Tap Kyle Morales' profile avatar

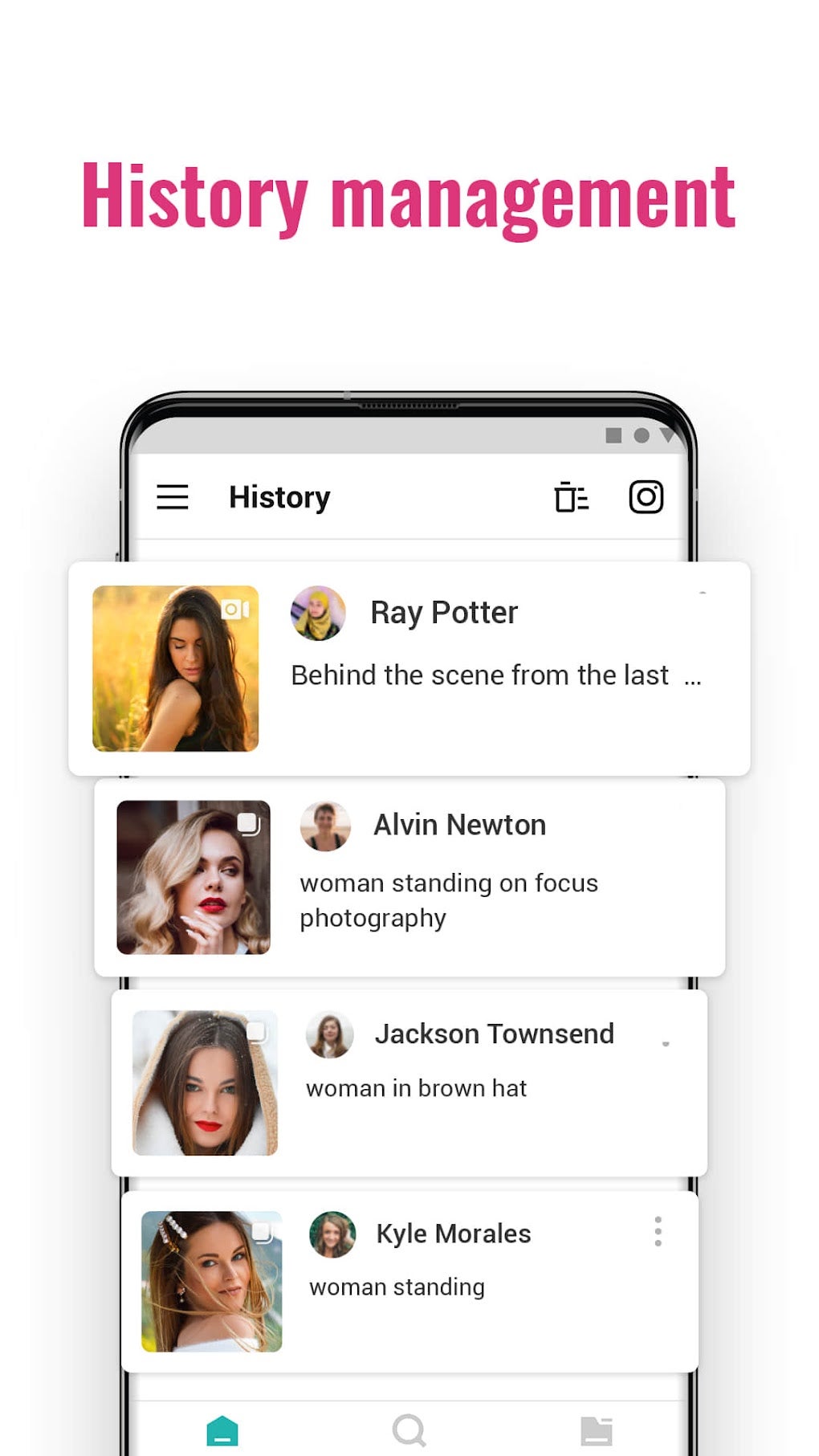tap(332, 1234)
